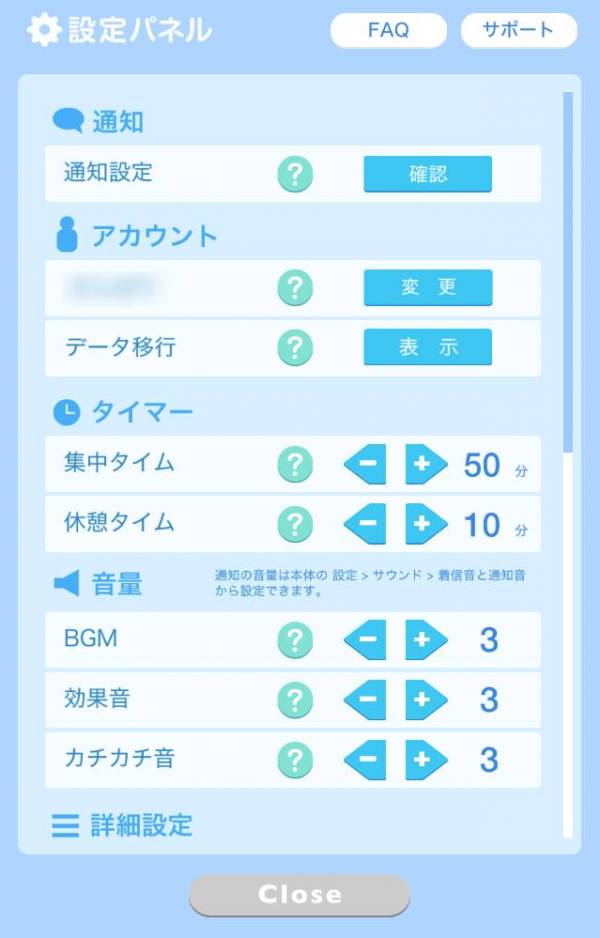Increase 休憩タイム minutes
This screenshot has width=600, height=938.
(425, 524)
